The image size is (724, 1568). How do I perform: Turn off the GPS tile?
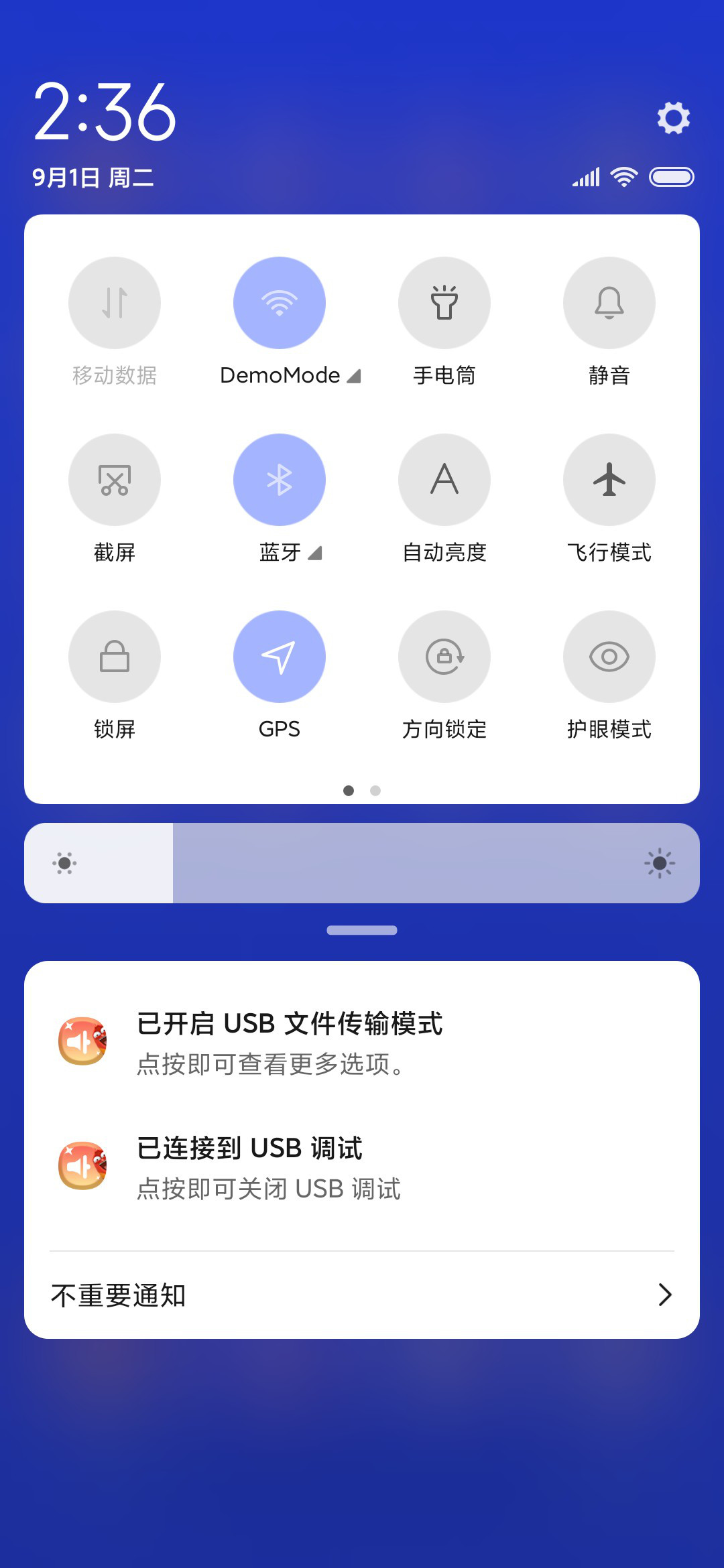point(280,657)
